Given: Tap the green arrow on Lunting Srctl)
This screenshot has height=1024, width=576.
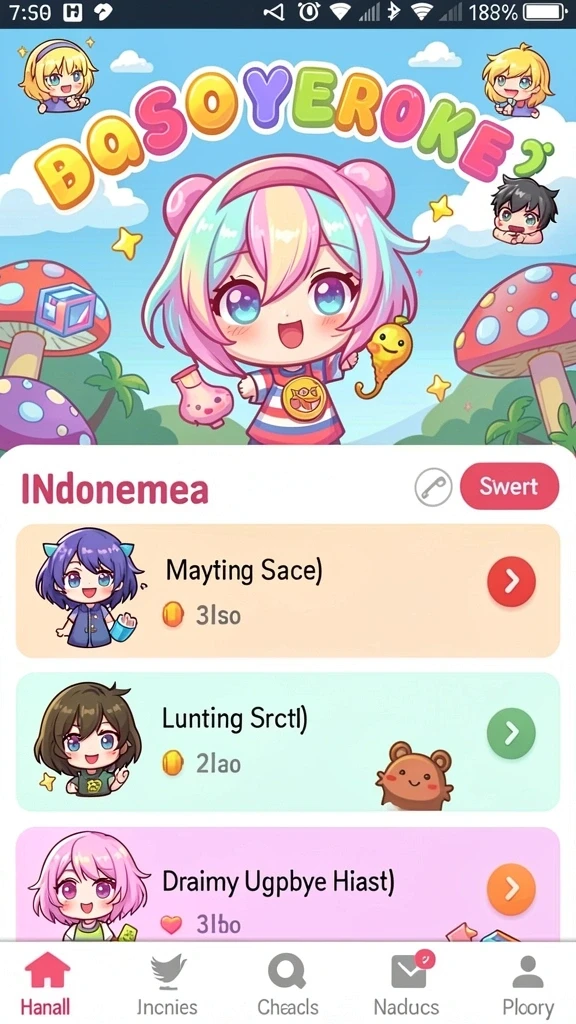Looking at the screenshot, I should tap(511, 733).
